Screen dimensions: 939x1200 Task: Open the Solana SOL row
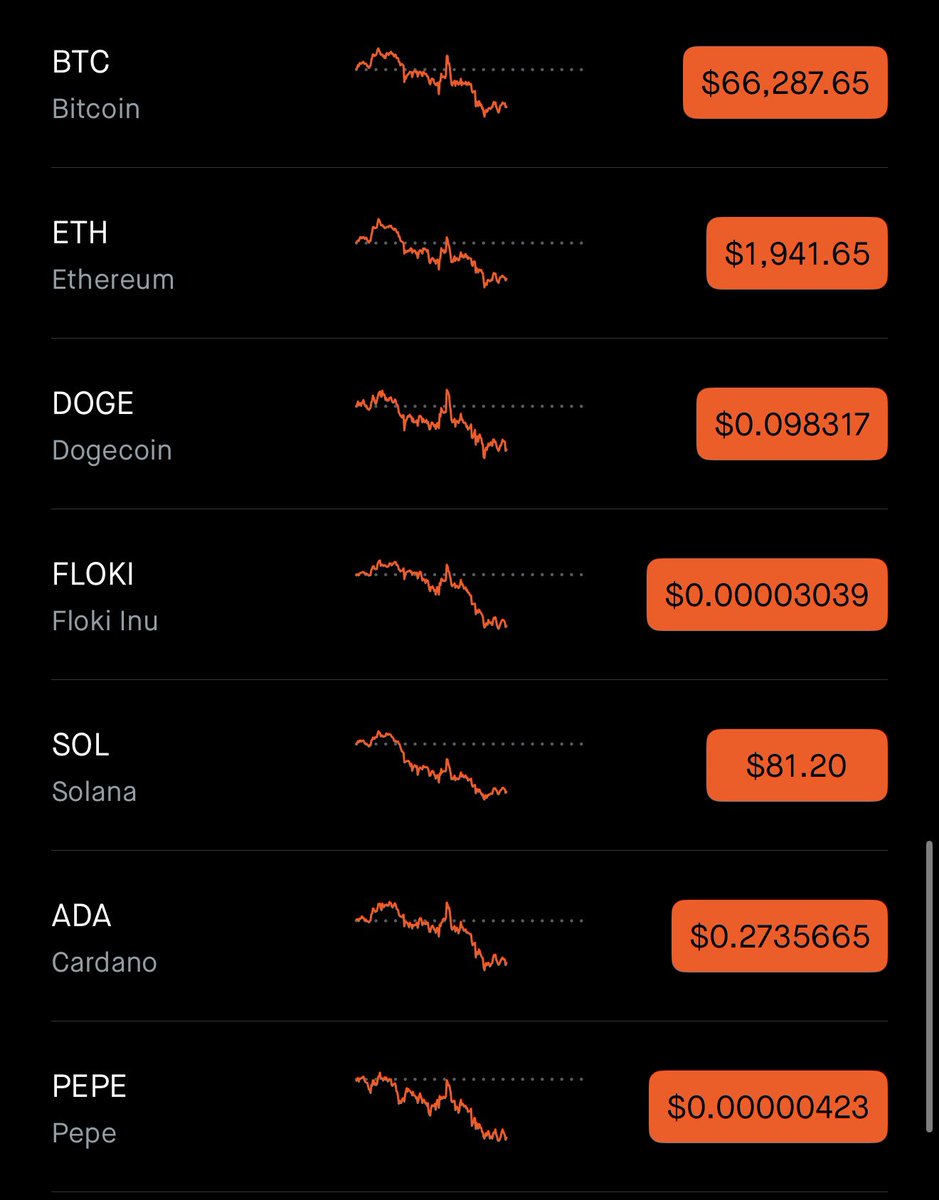(x=469, y=765)
